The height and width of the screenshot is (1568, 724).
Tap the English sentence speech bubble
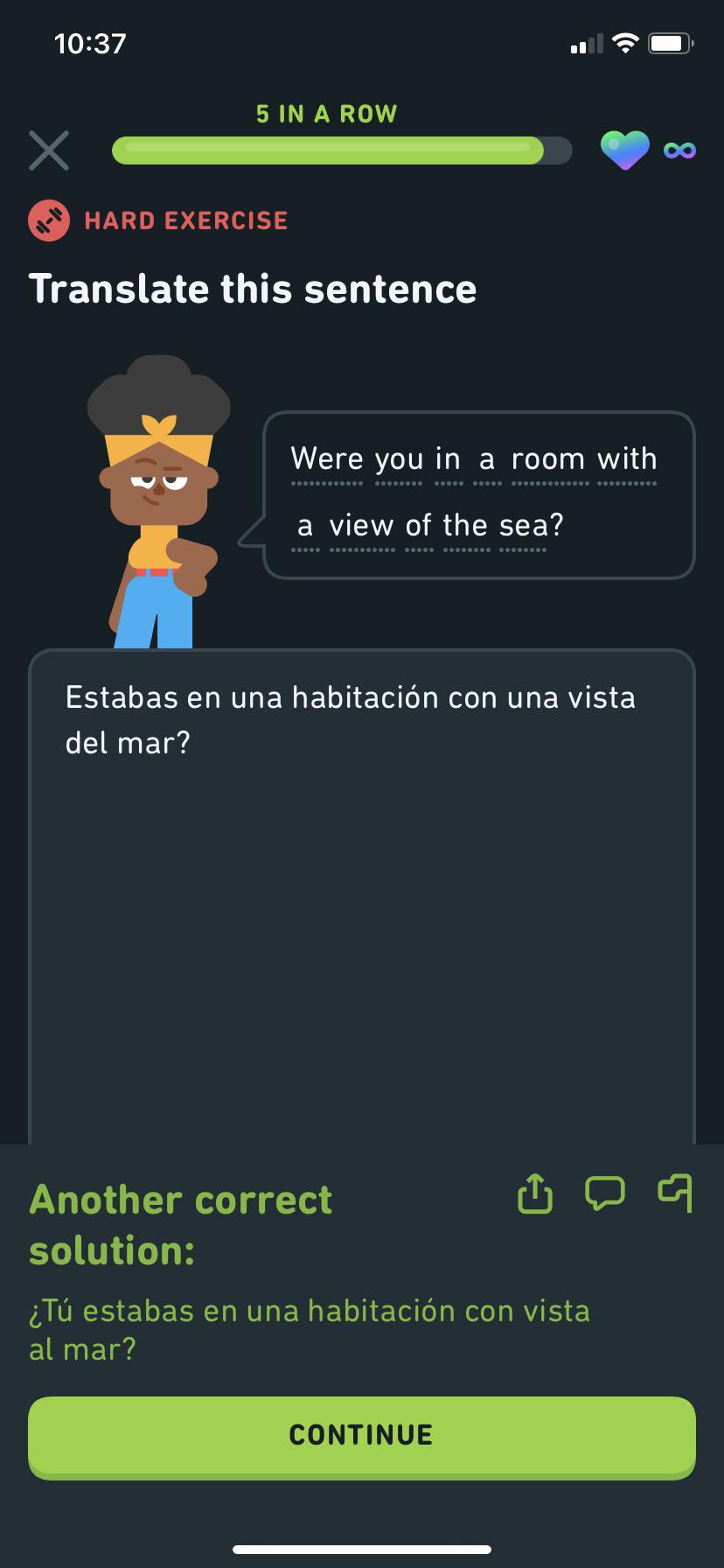(477, 494)
